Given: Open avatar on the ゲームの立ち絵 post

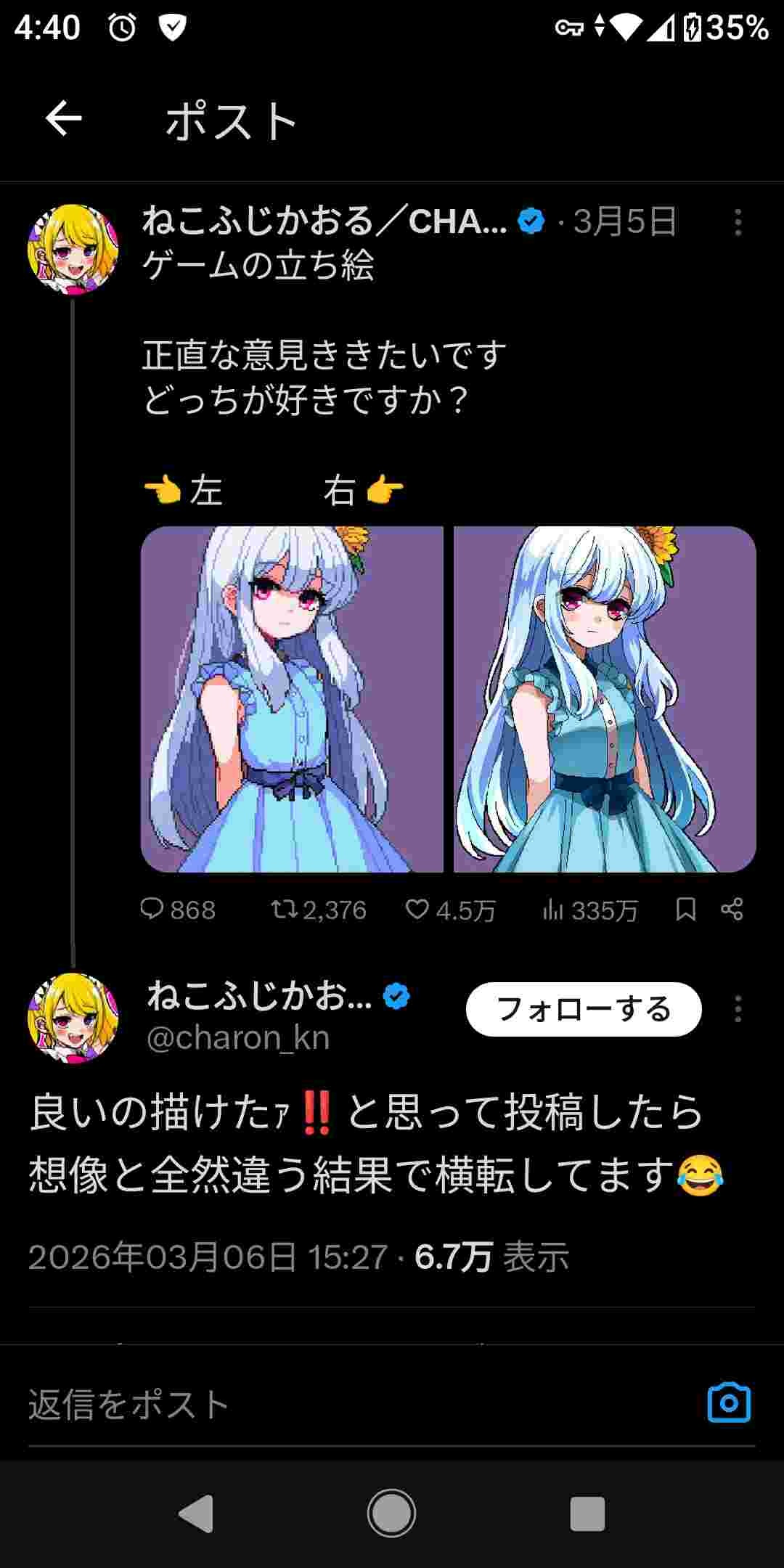Looking at the screenshot, I should [x=73, y=249].
